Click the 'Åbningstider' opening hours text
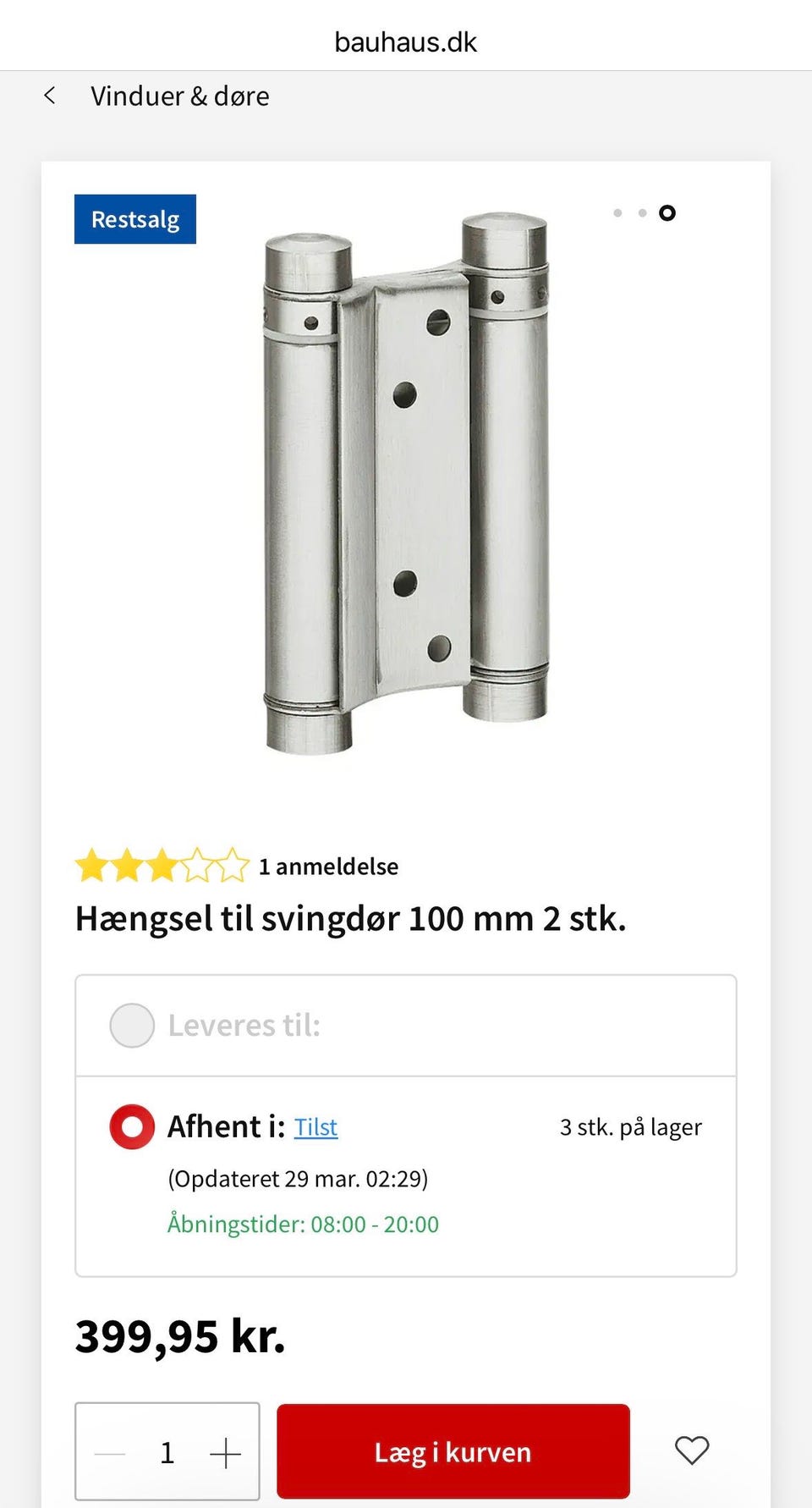This screenshot has height=1508, width=812. [303, 1224]
